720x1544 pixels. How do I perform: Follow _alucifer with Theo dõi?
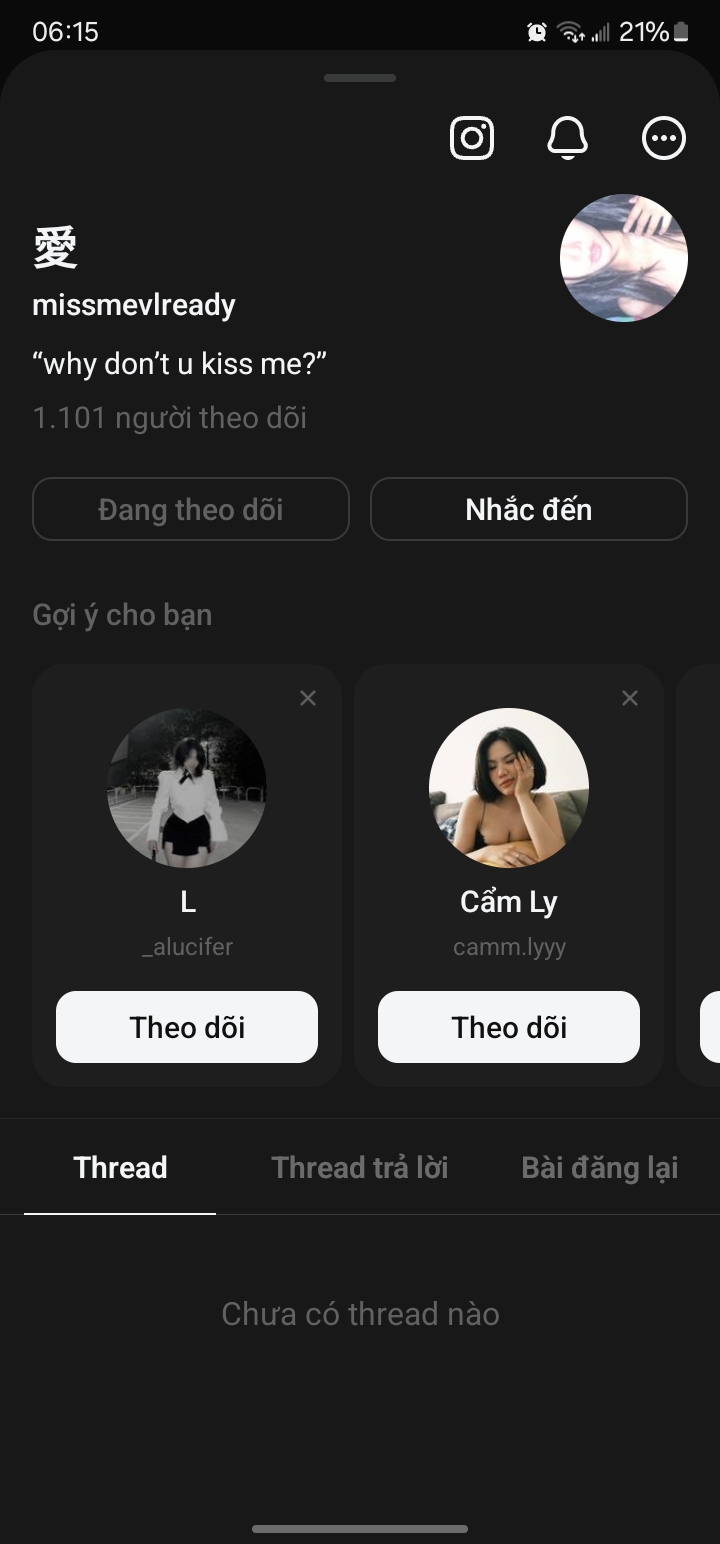[187, 1027]
